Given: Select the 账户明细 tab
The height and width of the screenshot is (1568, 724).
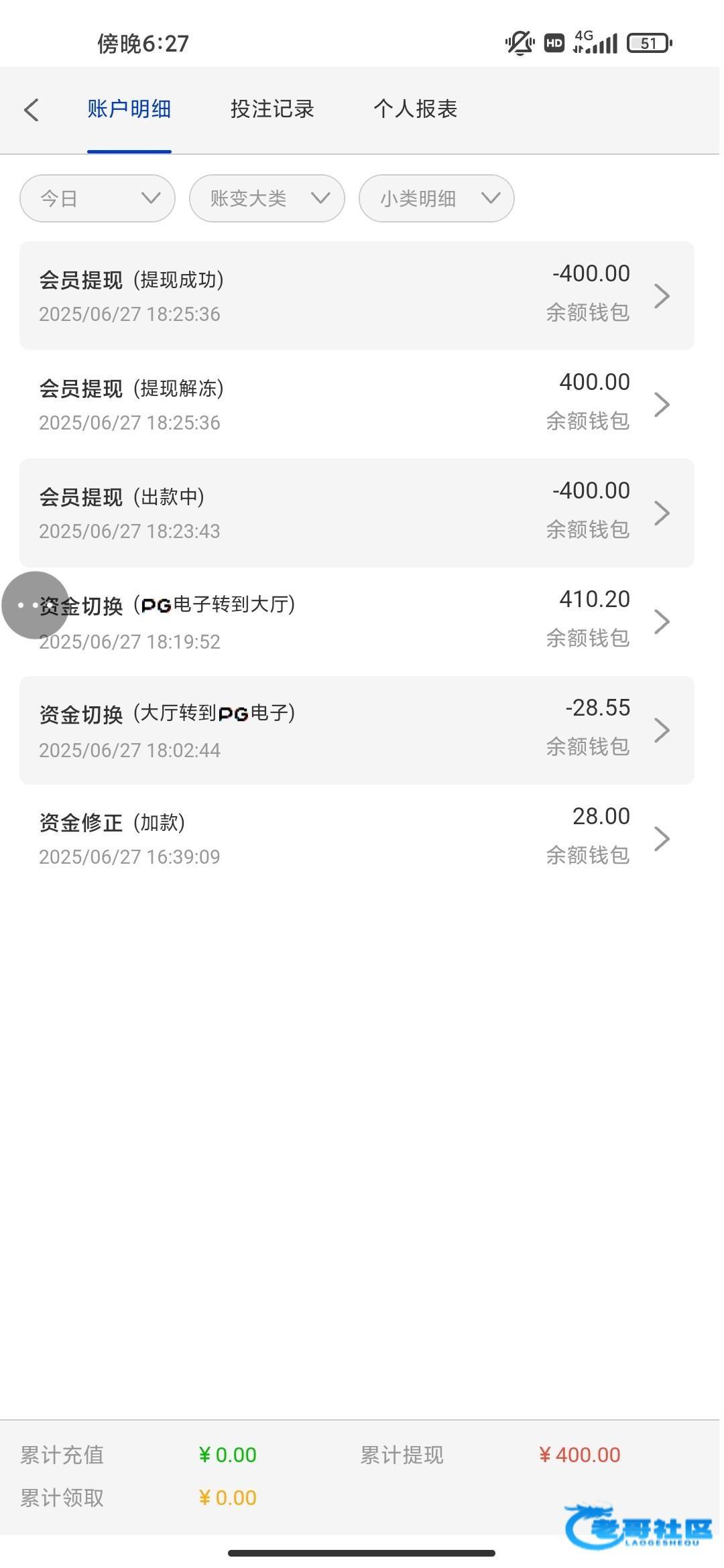Looking at the screenshot, I should 129,109.
